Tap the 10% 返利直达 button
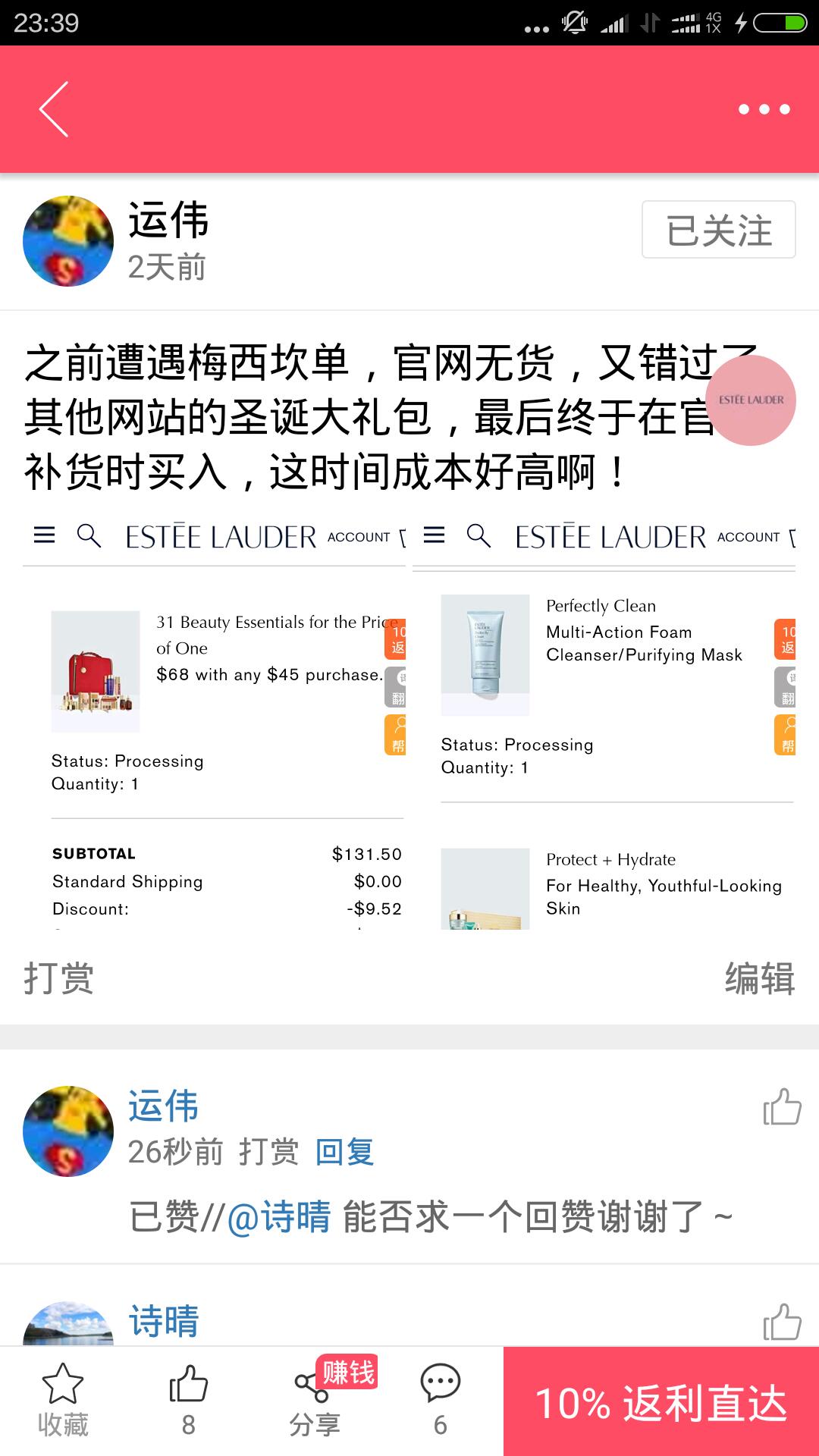 point(661,1401)
